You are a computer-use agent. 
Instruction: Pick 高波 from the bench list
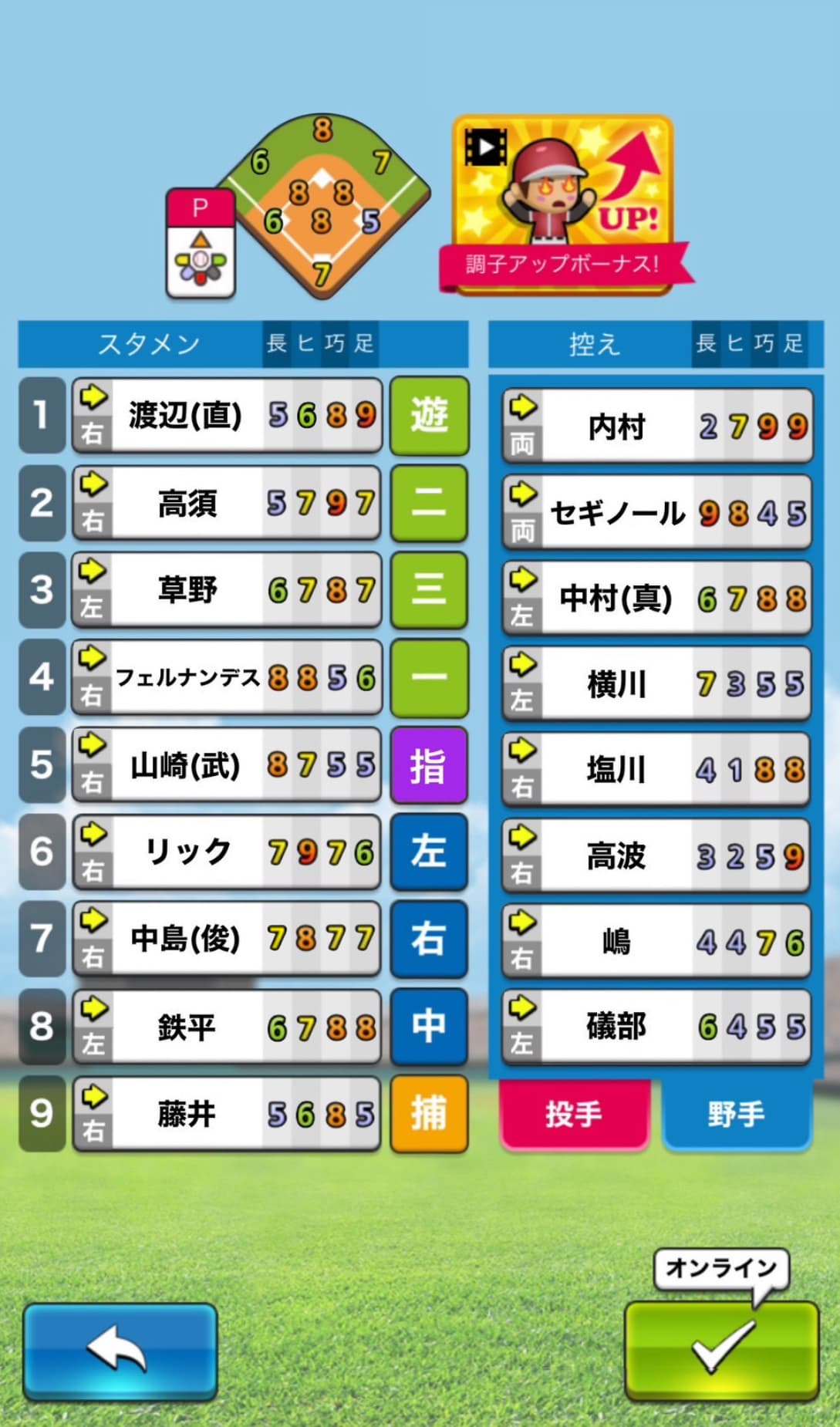click(656, 855)
